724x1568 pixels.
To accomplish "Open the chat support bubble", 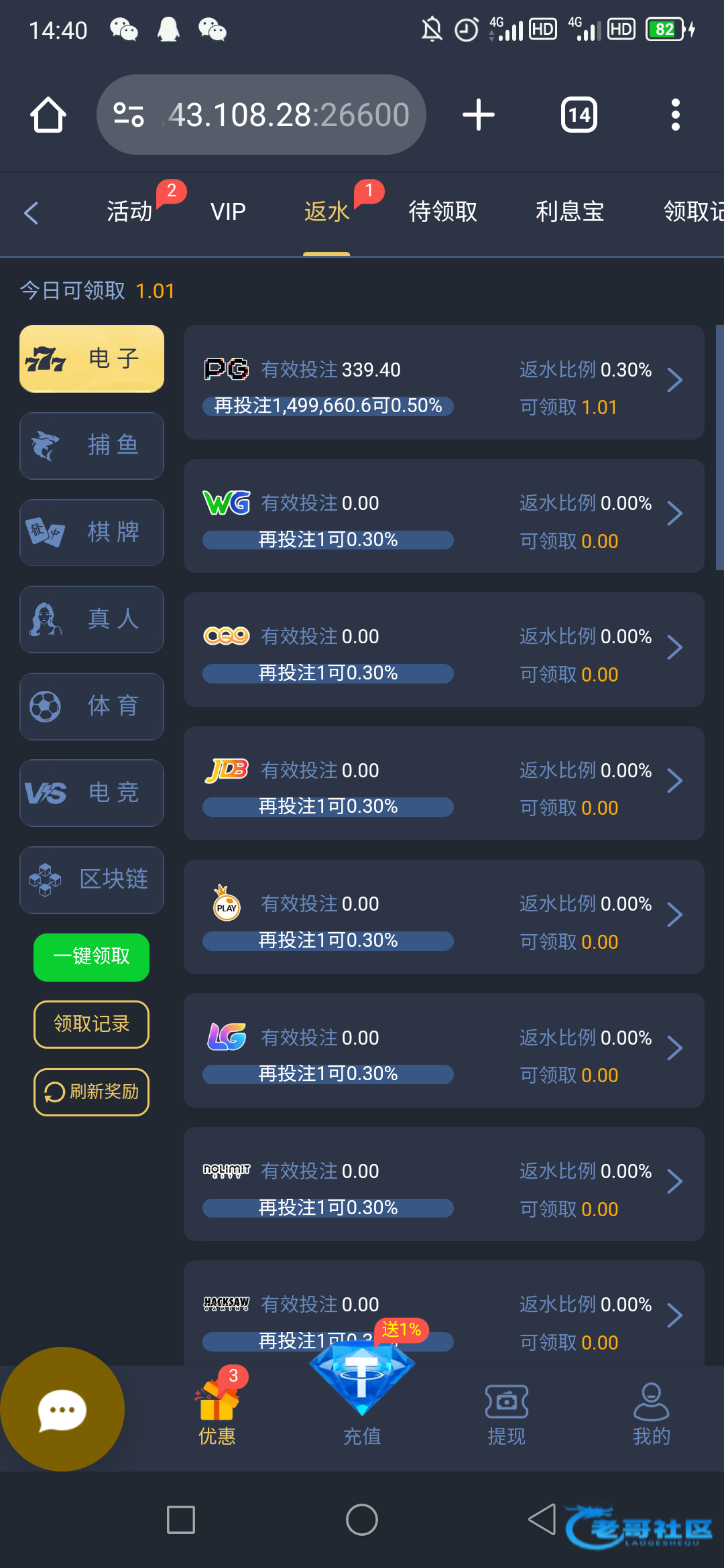I will coord(62,1409).
